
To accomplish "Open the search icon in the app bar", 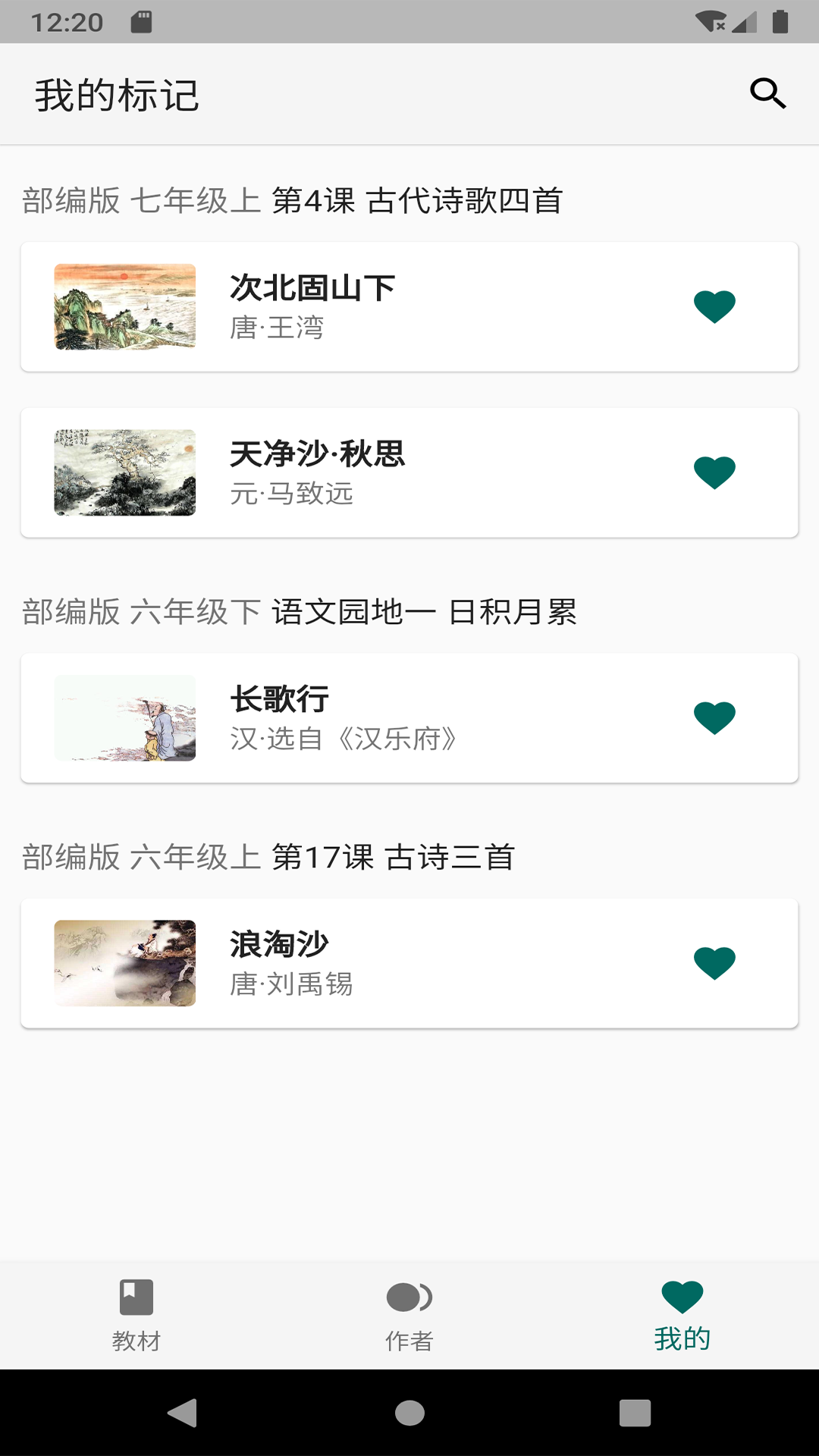I will (x=767, y=94).
